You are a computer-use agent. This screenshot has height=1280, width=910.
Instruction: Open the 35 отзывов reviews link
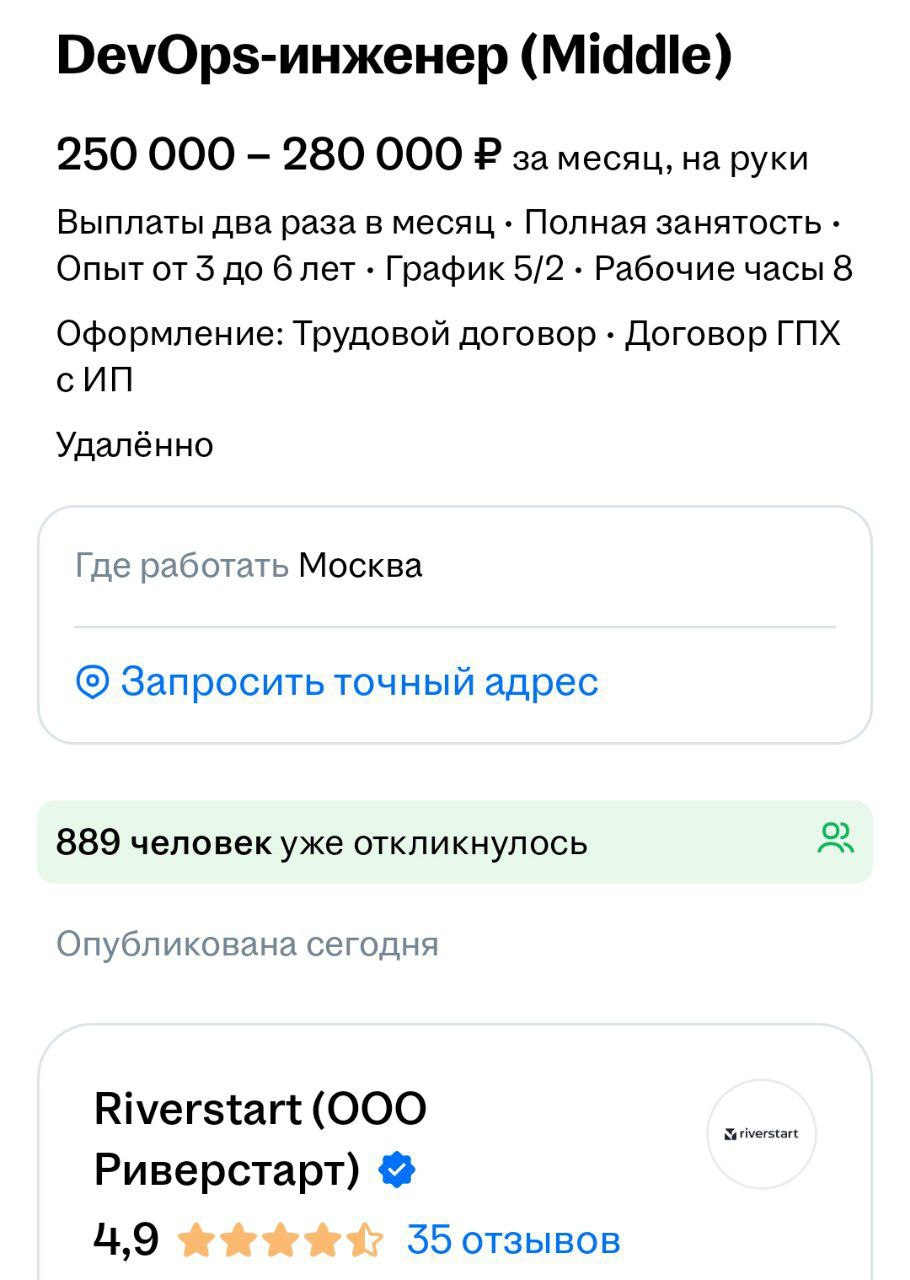[514, 1240]
